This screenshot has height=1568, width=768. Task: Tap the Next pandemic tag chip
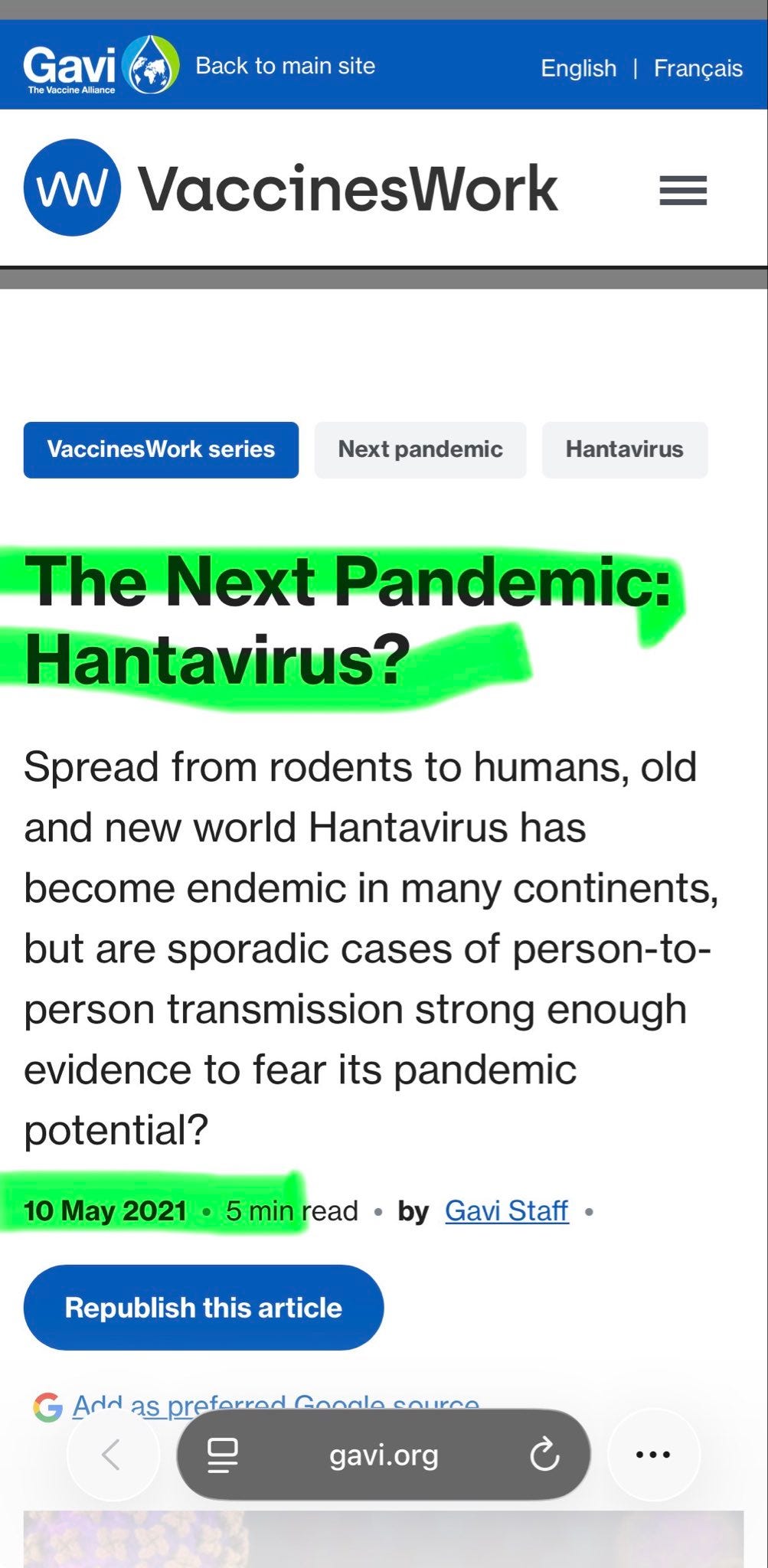(x=420, y=449)
